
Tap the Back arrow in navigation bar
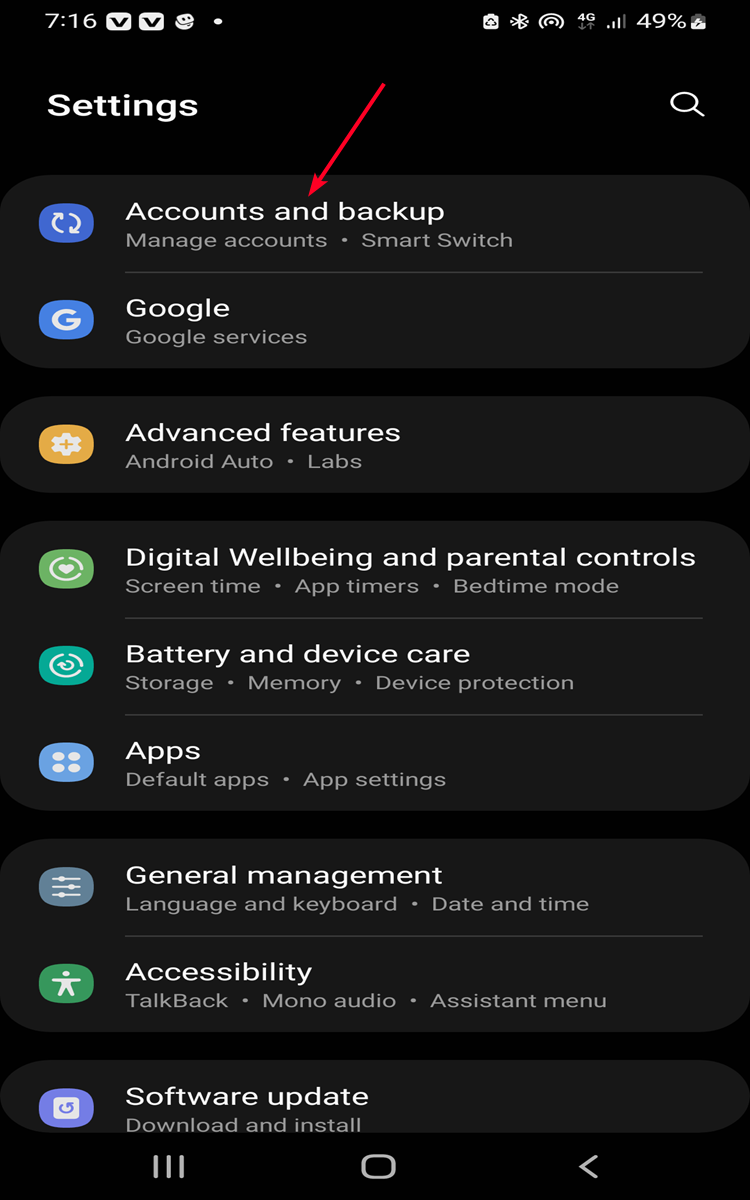click(588, 1166)
